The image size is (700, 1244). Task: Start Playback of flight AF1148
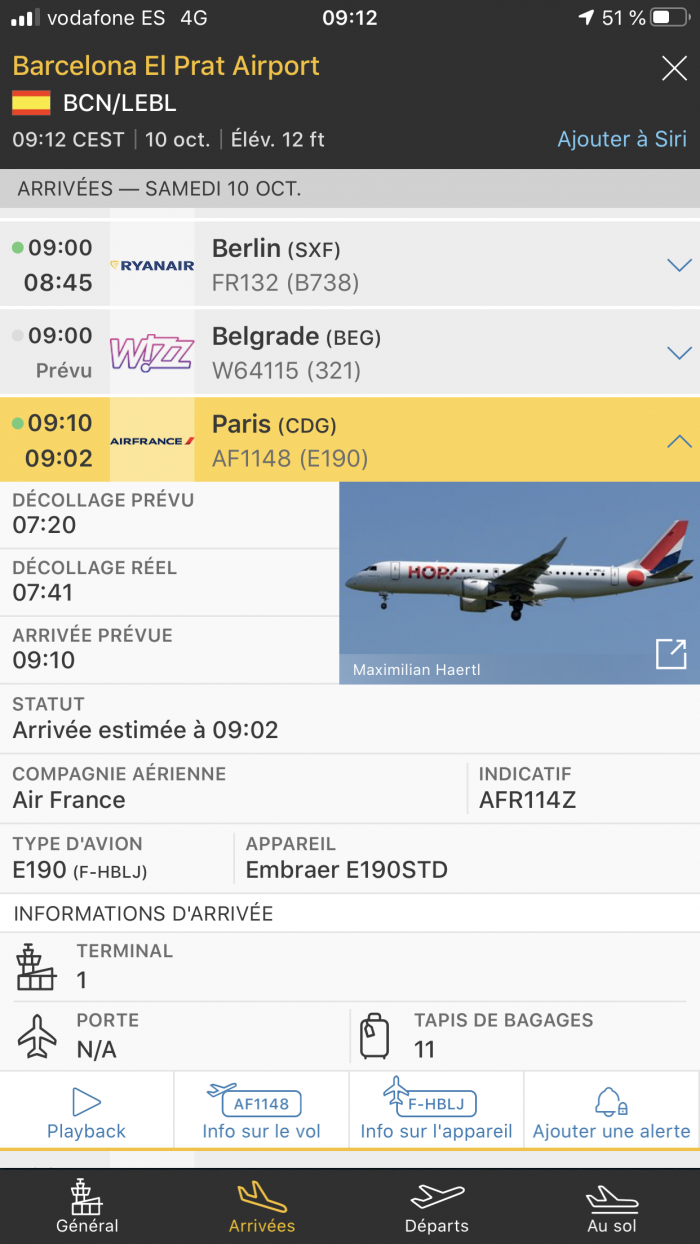(x=87, y=1113)
